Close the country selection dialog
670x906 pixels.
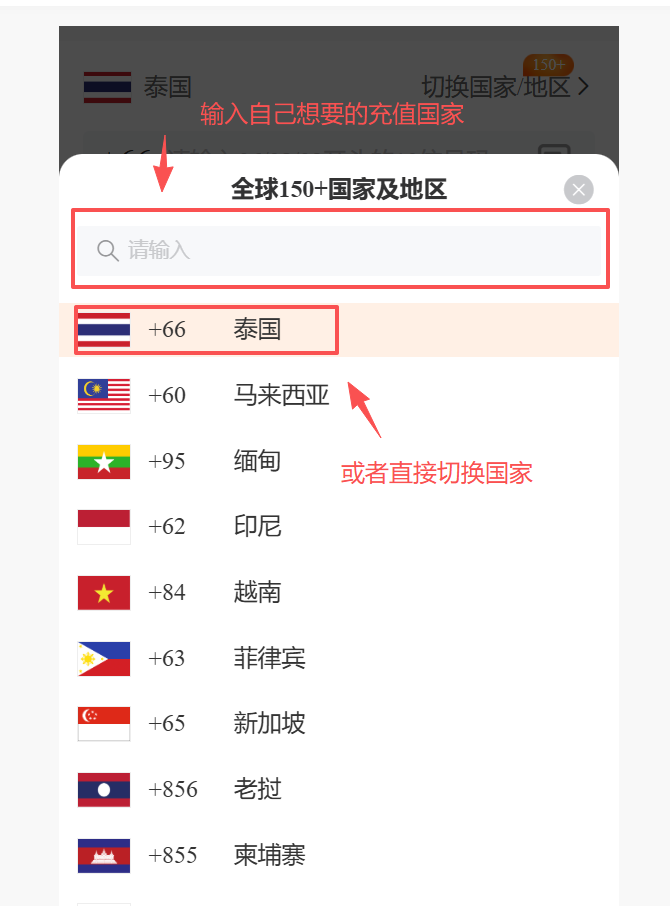pyautogui.click(x=578, y=189)
